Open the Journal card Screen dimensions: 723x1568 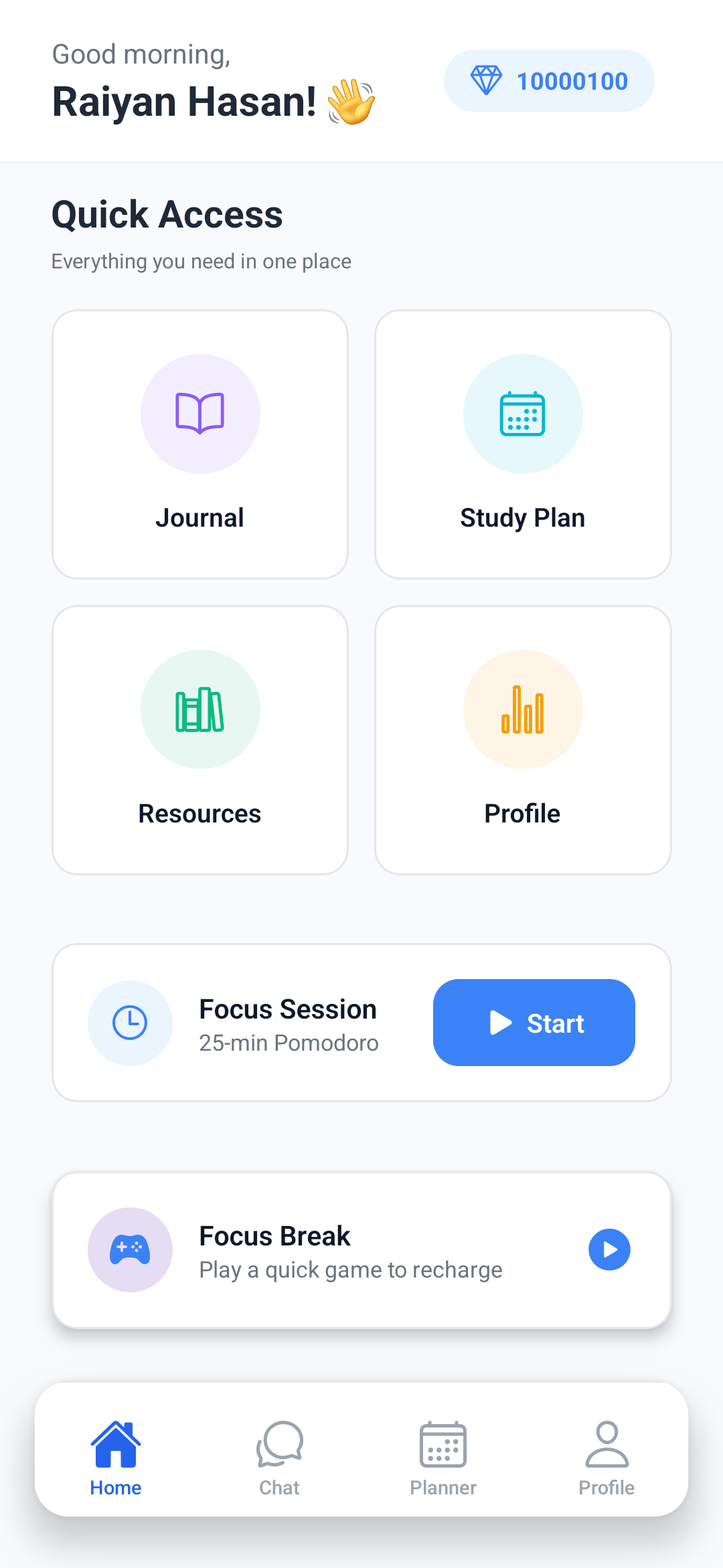coord(200,444)
